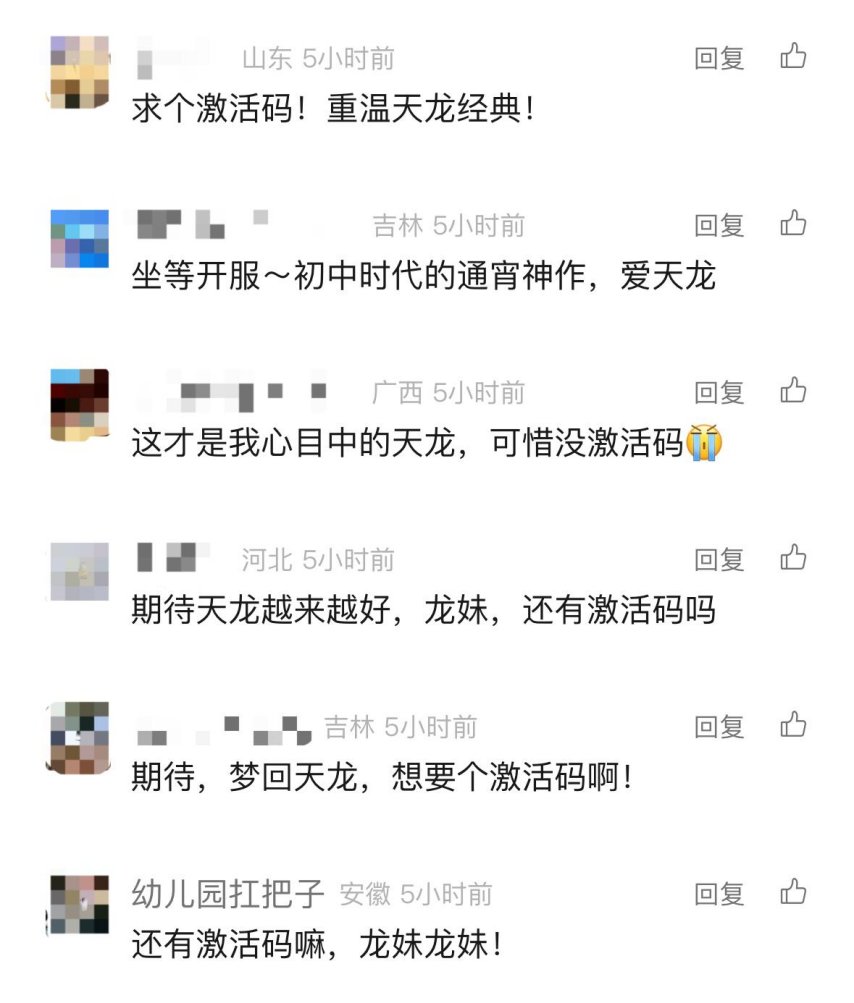Image resolution: width=854 pixels, height=1003 pixels.
Task: Like the comment starting 坐等开服
Action: pyautogui.click(x=793, y=223)
